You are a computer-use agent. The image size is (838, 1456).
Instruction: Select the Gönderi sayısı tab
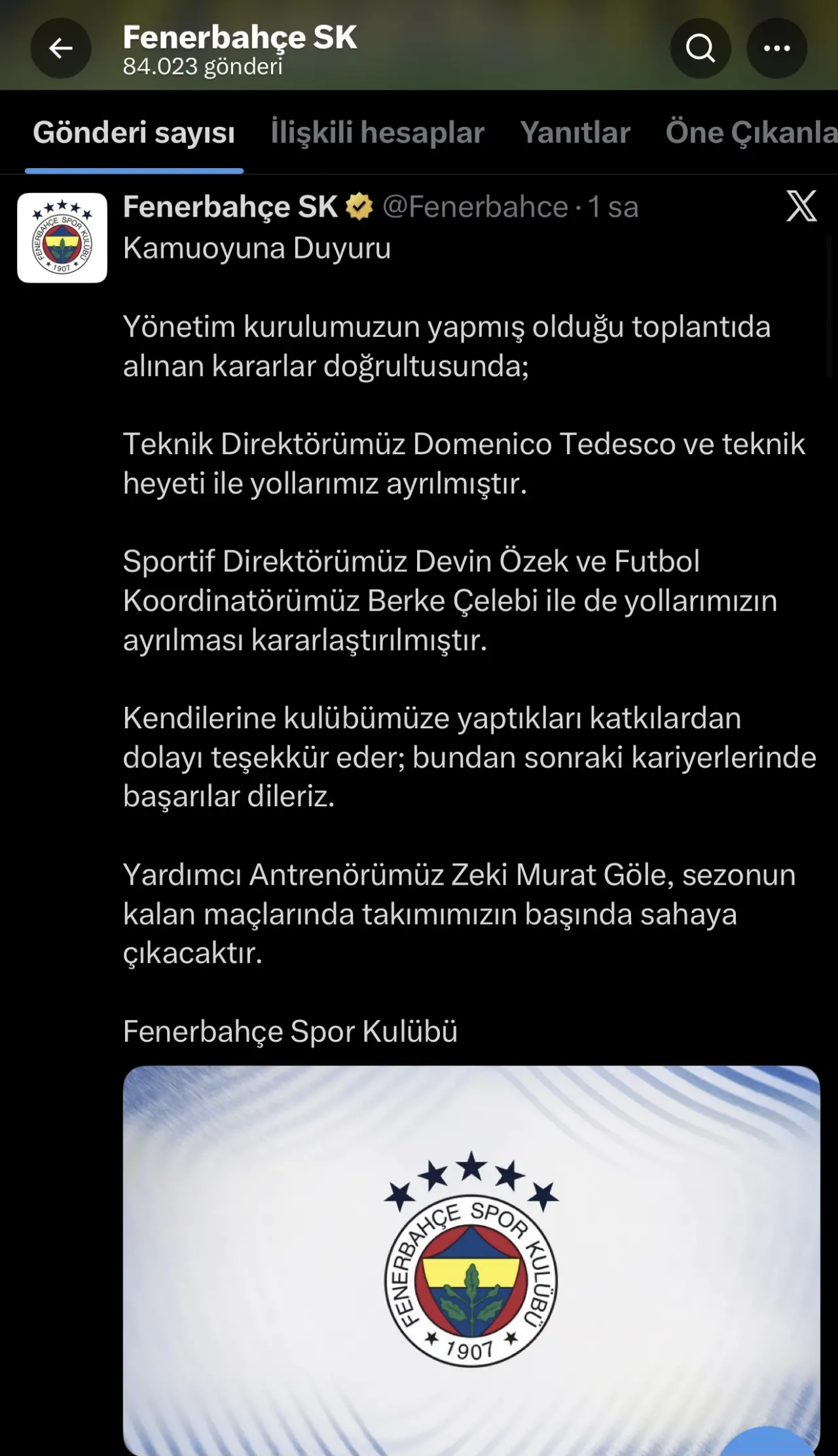point(134,133)
